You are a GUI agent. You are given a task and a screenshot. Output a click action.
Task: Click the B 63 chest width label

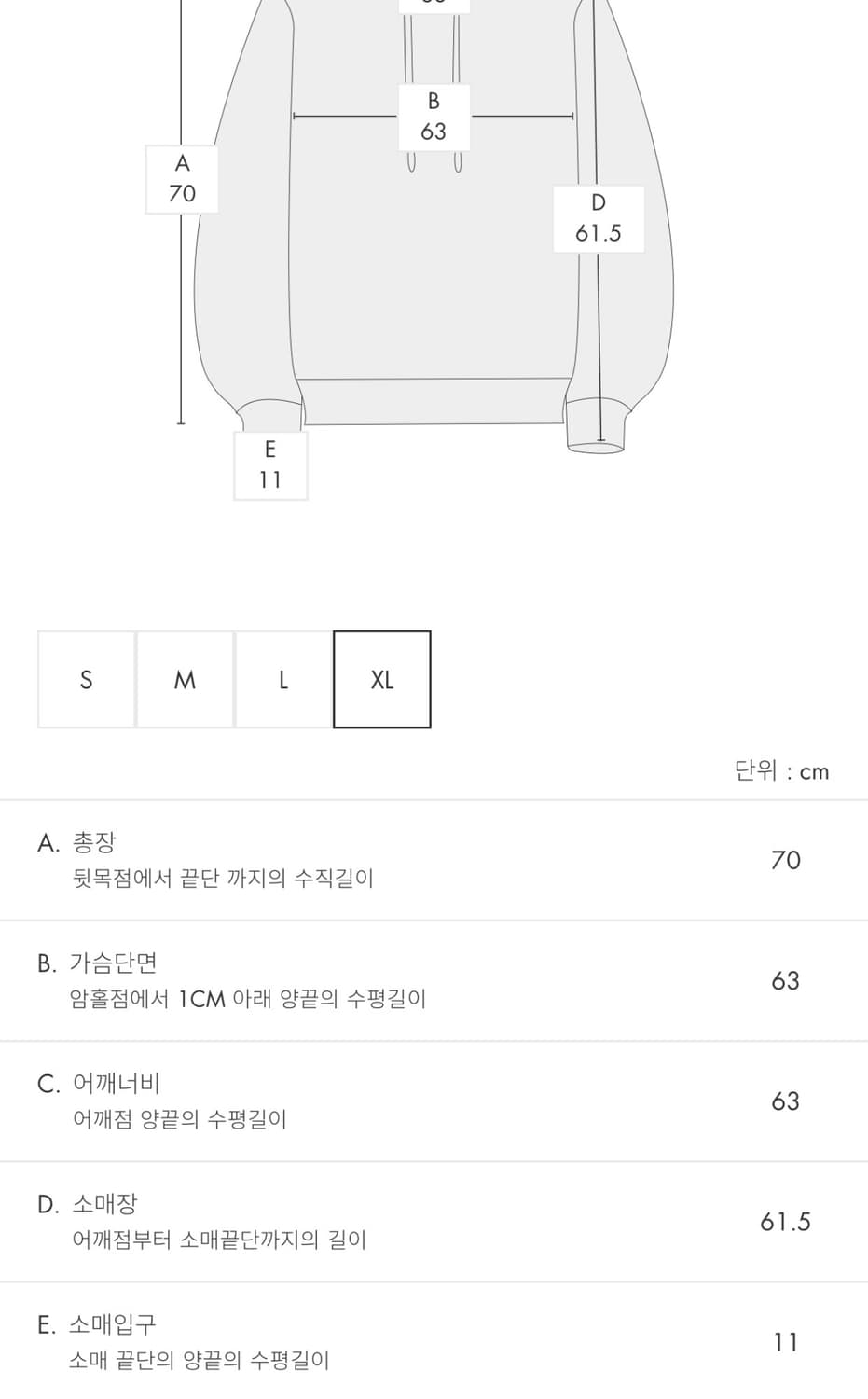click(434, 114)
